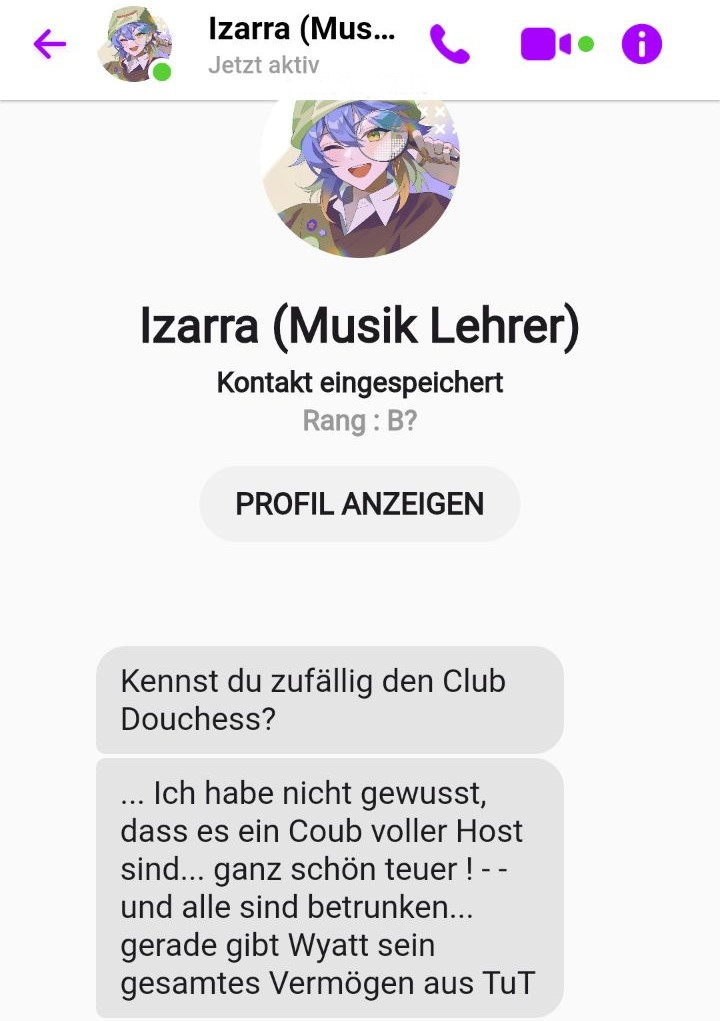Screen dimensions: 720x1021
Task: Open the conversation info
Action: [x=642, y=44]
